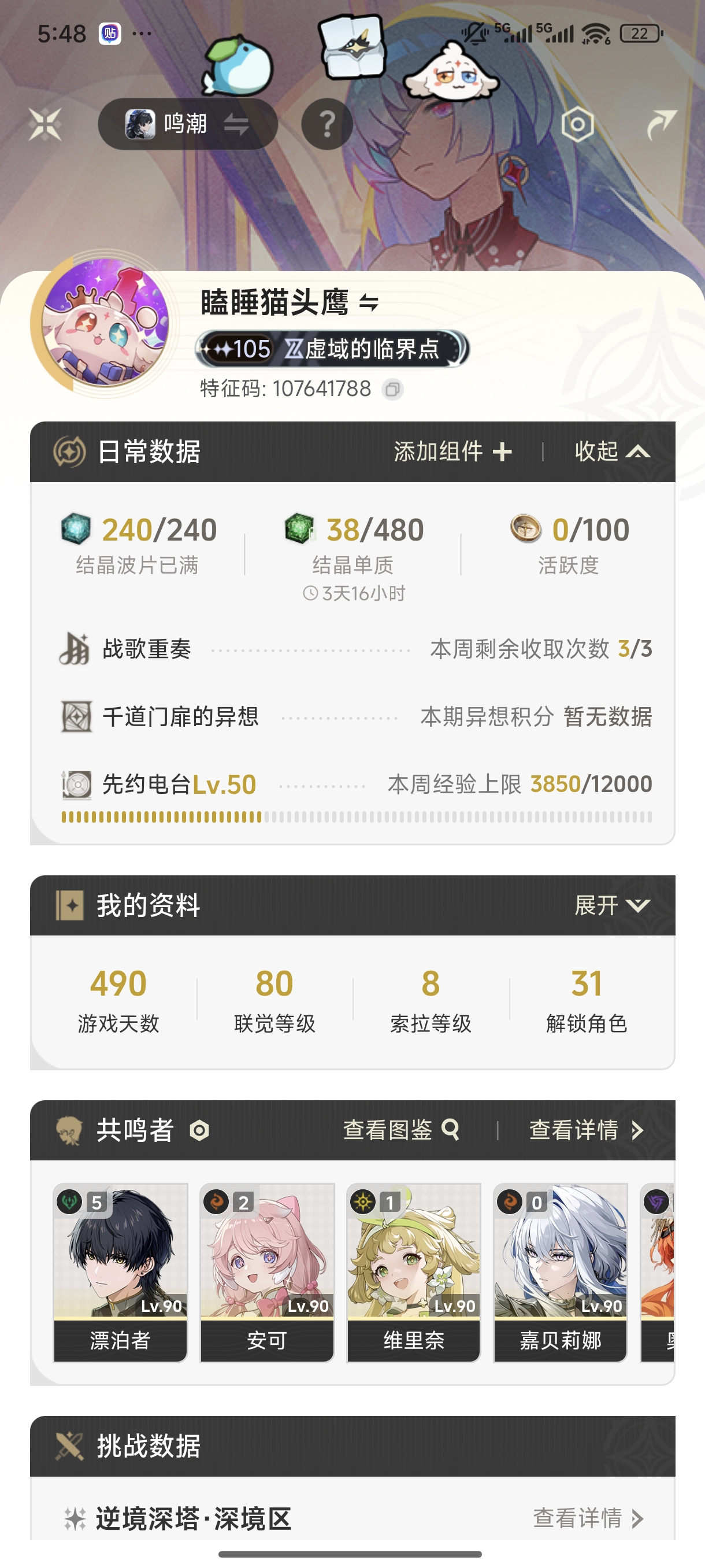Tap the profile avatar picture
705x1568 pixels.
[105, 323]
